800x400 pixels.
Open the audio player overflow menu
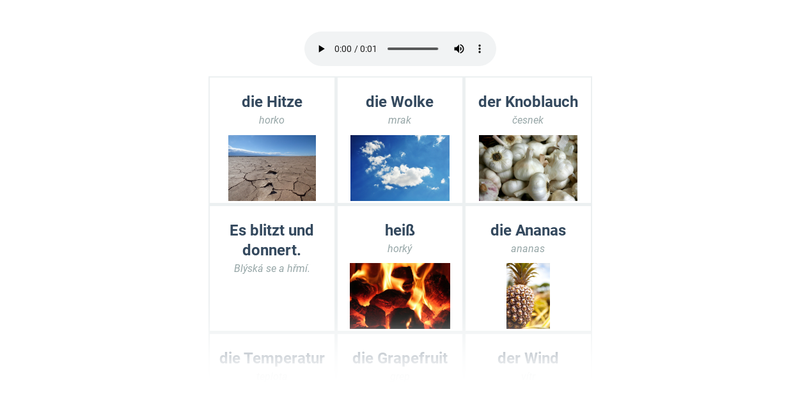479,49
